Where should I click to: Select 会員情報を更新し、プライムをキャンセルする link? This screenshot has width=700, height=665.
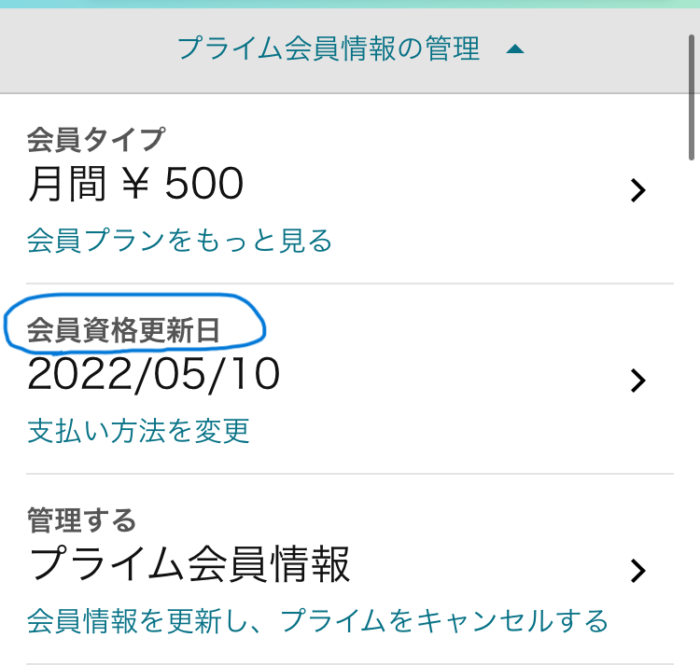(317, 621)
